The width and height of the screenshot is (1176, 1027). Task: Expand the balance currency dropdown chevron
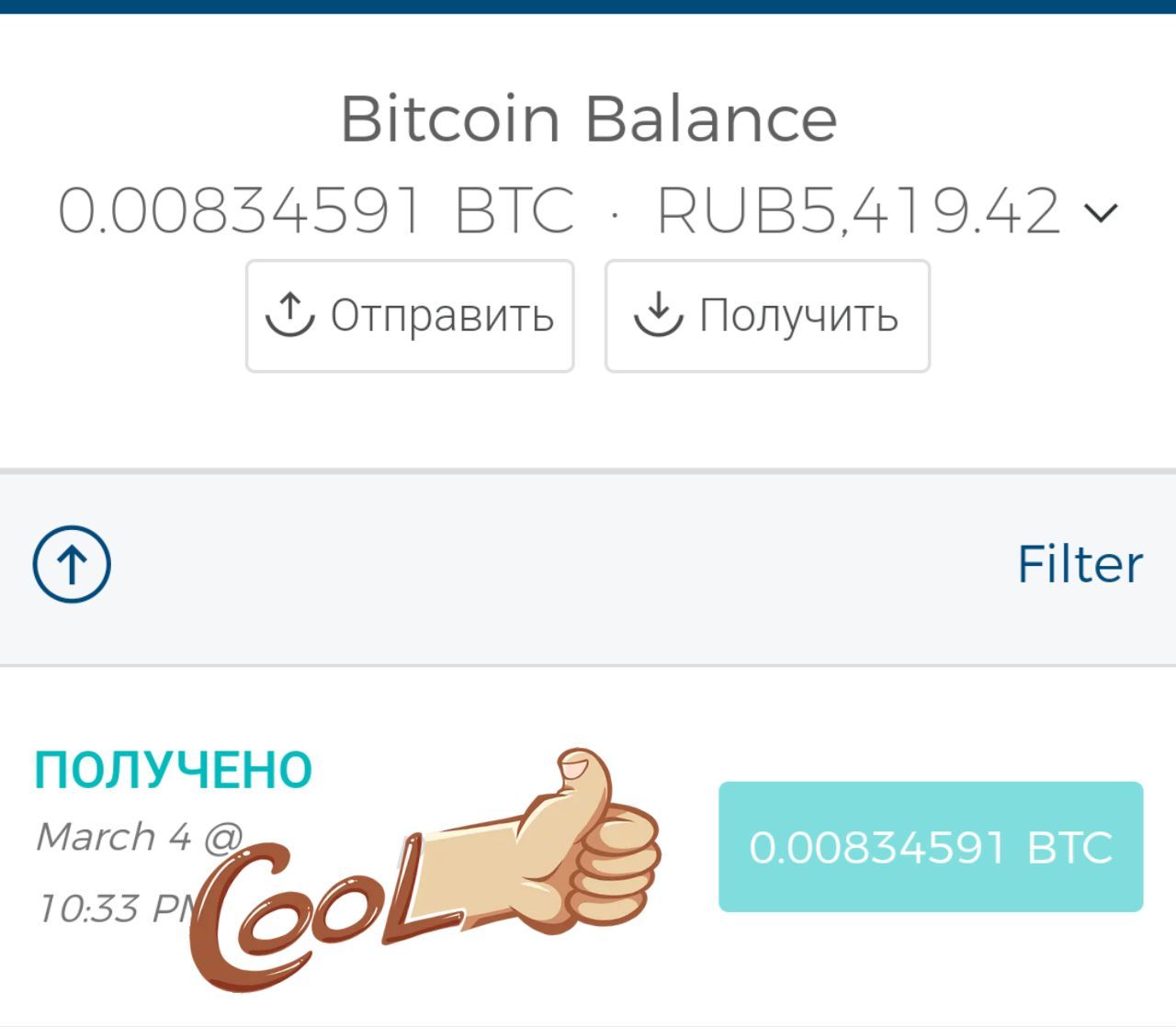[x=1101, y=213]
